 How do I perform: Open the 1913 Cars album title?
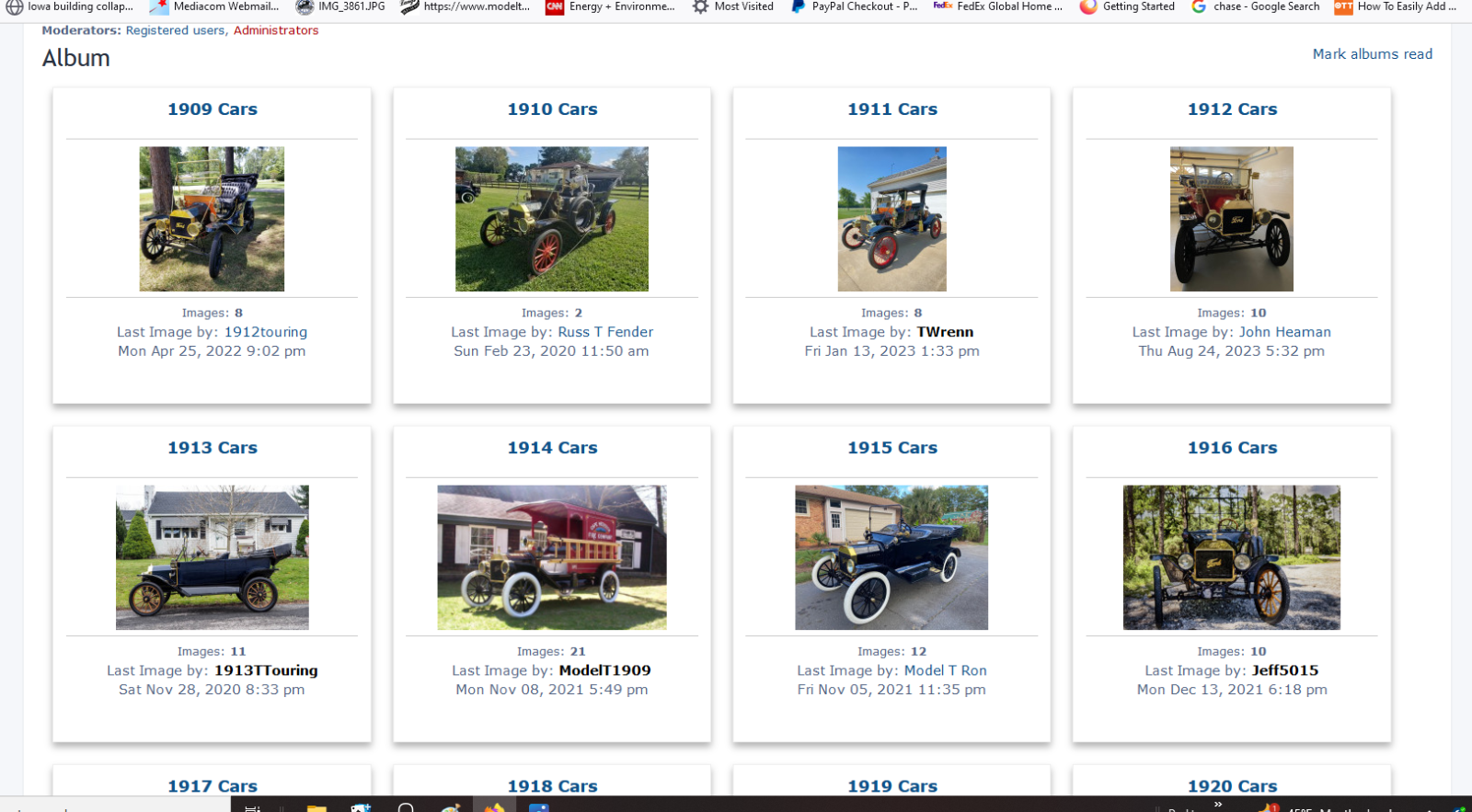point(212,448)
